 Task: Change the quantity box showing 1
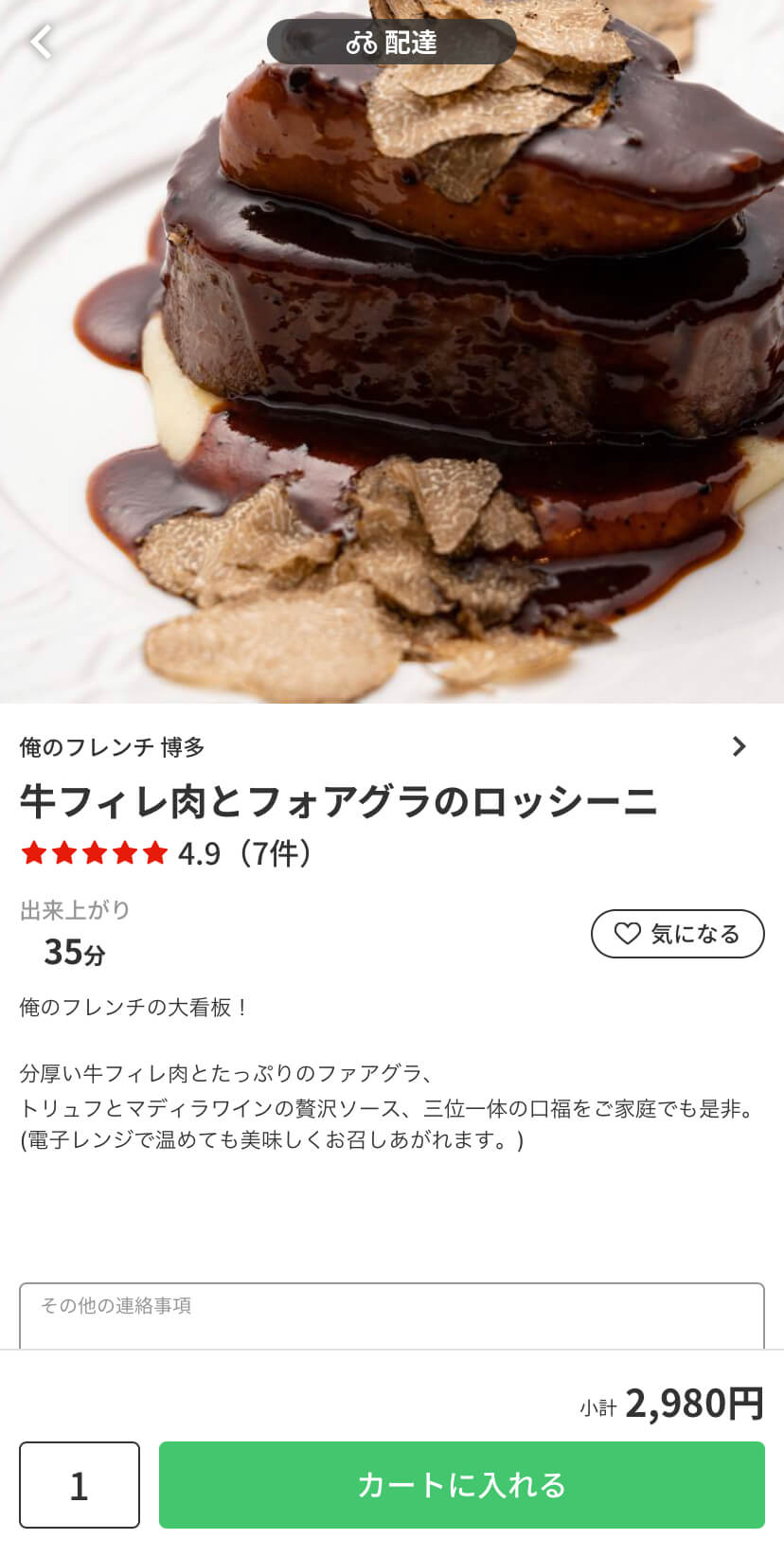pos(80,1485)
